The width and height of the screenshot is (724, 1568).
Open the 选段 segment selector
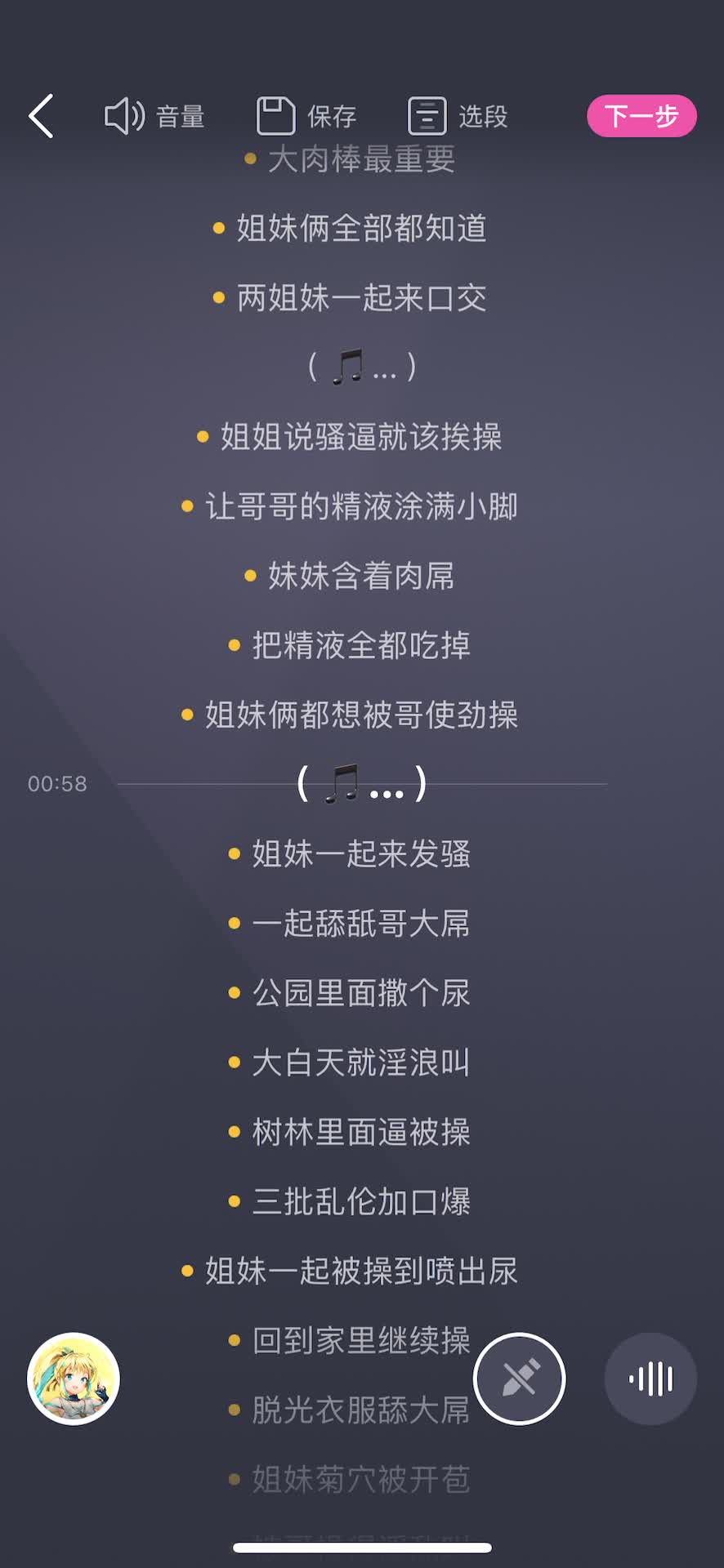coord(458,116)
